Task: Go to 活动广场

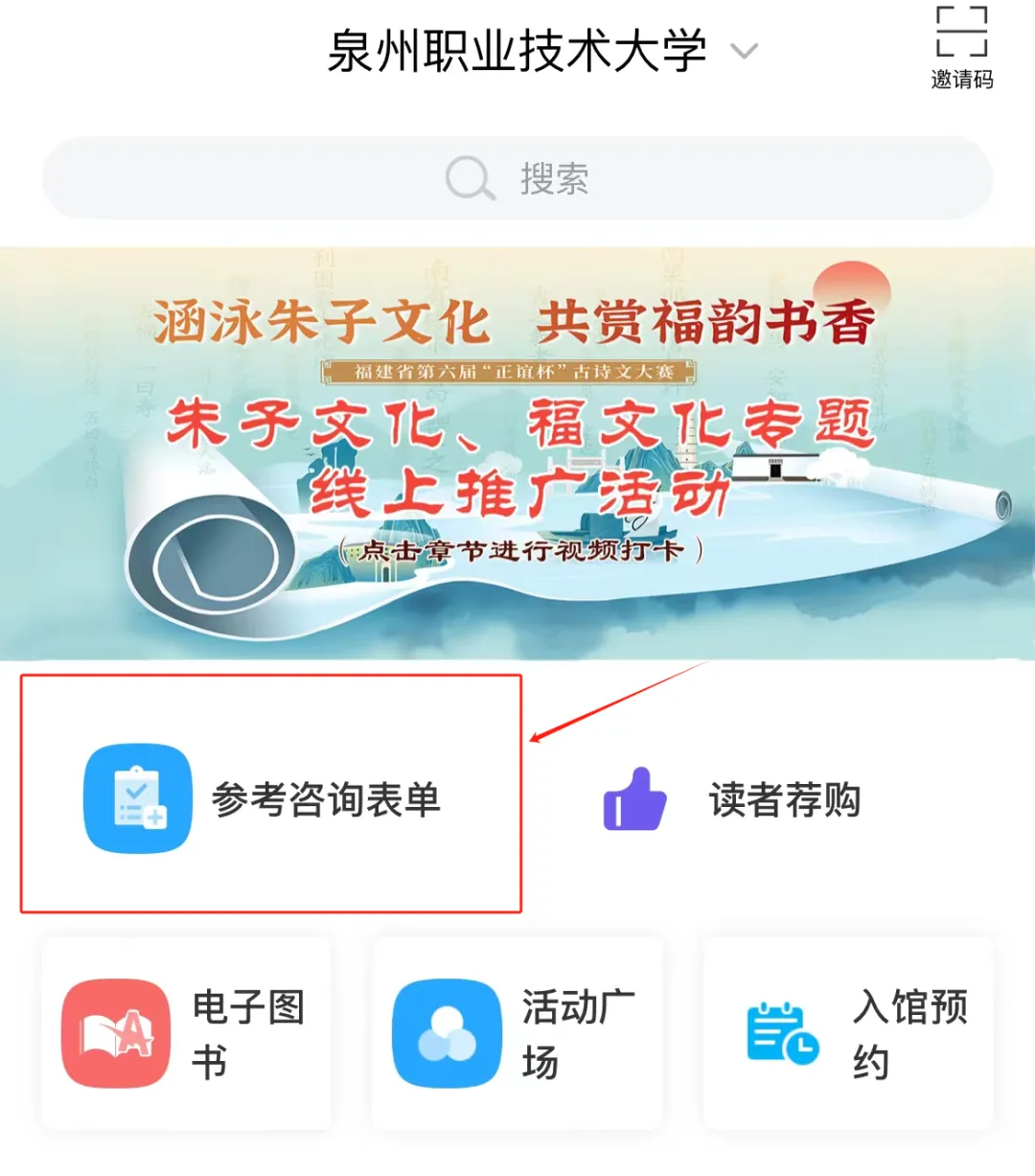Action: 517,1033
